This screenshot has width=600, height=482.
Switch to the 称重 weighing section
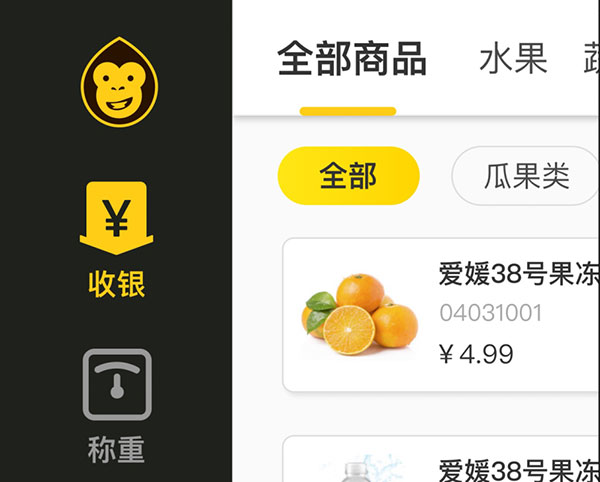click(x=116, y=405)
